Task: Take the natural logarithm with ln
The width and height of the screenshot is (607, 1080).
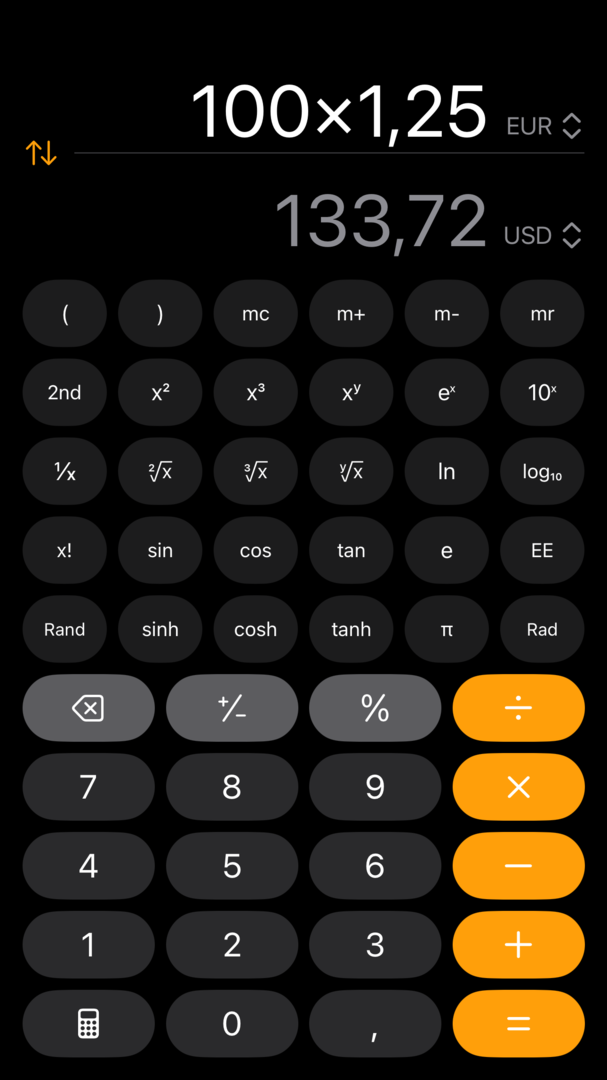Action: 447,472
